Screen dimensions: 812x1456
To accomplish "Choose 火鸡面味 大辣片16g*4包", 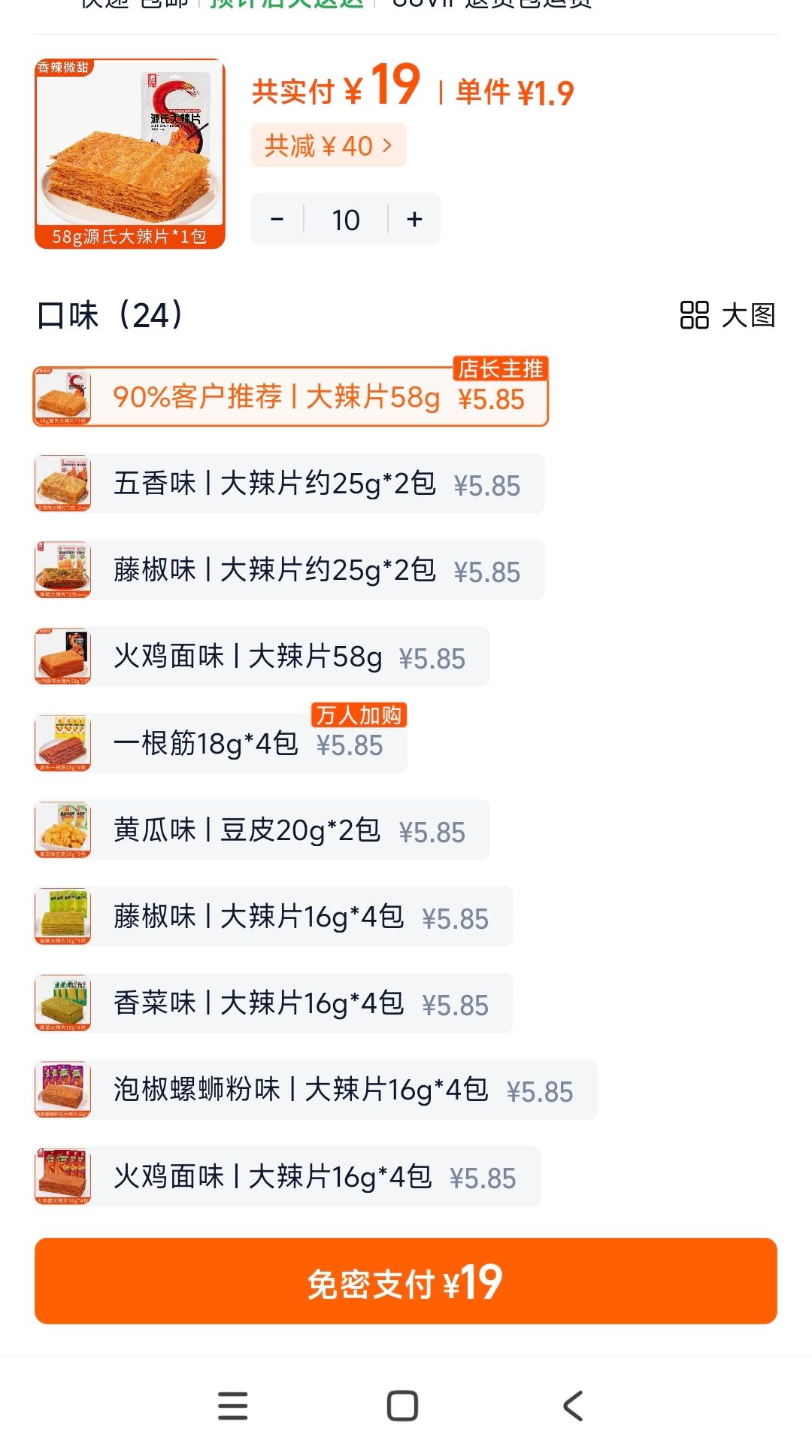I will tap(287, 1176).
